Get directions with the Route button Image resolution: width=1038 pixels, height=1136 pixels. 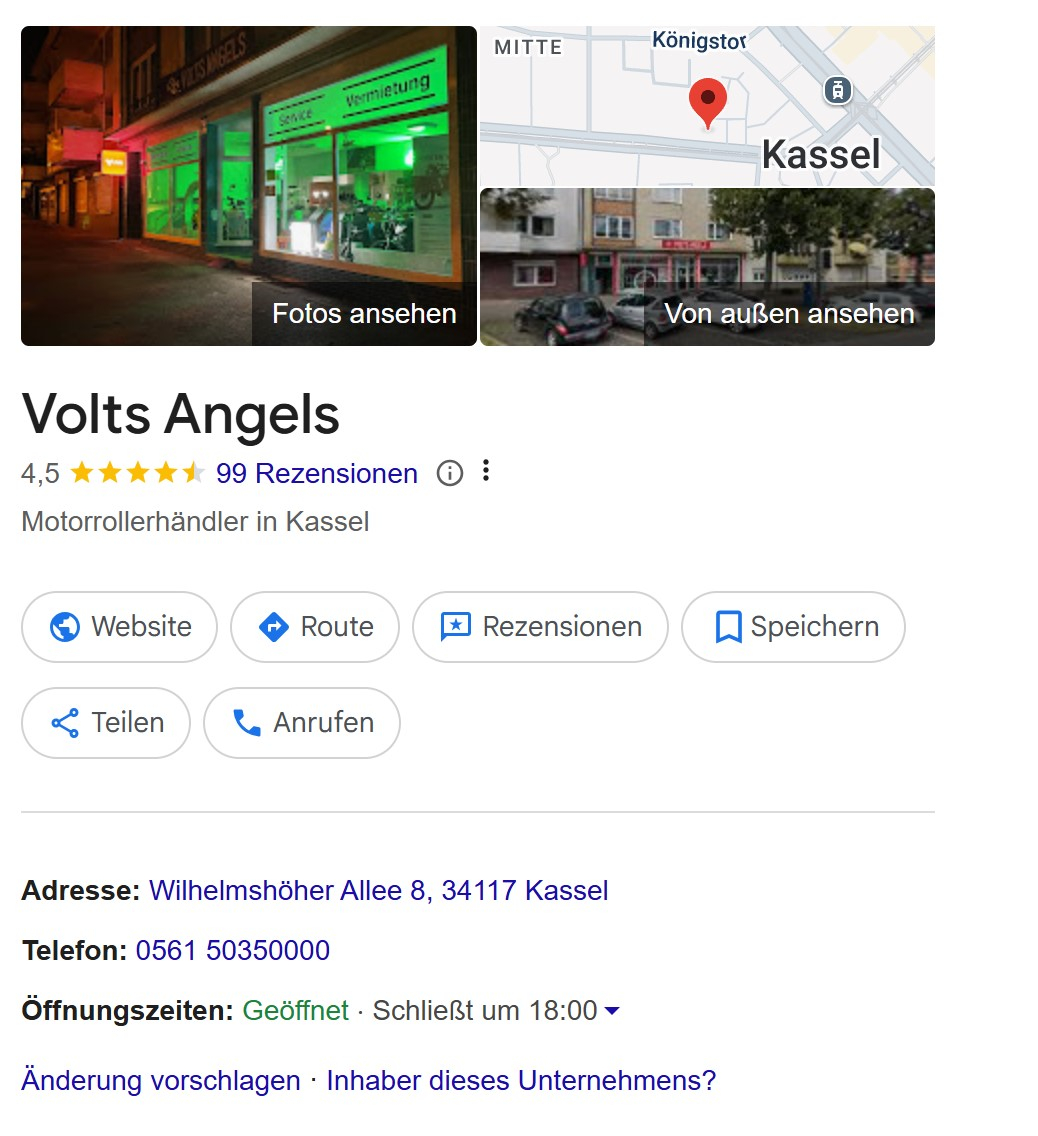(x=315, y=627)
